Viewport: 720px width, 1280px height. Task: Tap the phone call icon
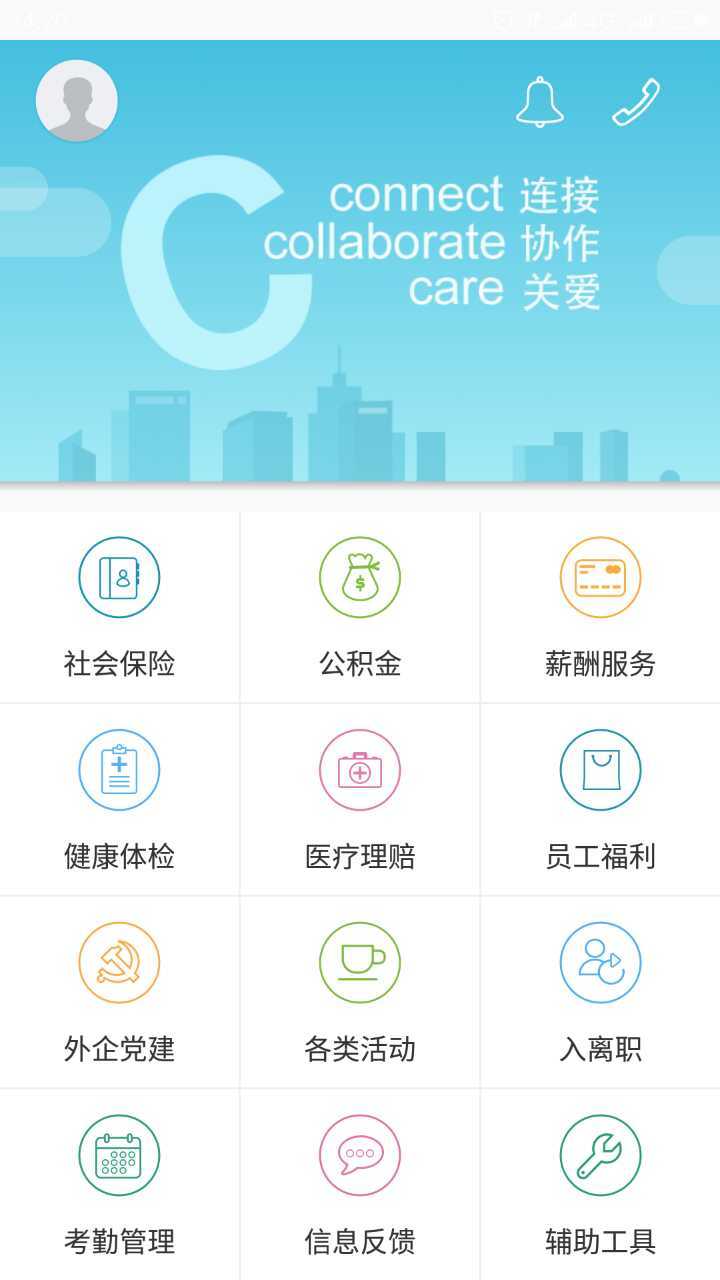(636, 102)
